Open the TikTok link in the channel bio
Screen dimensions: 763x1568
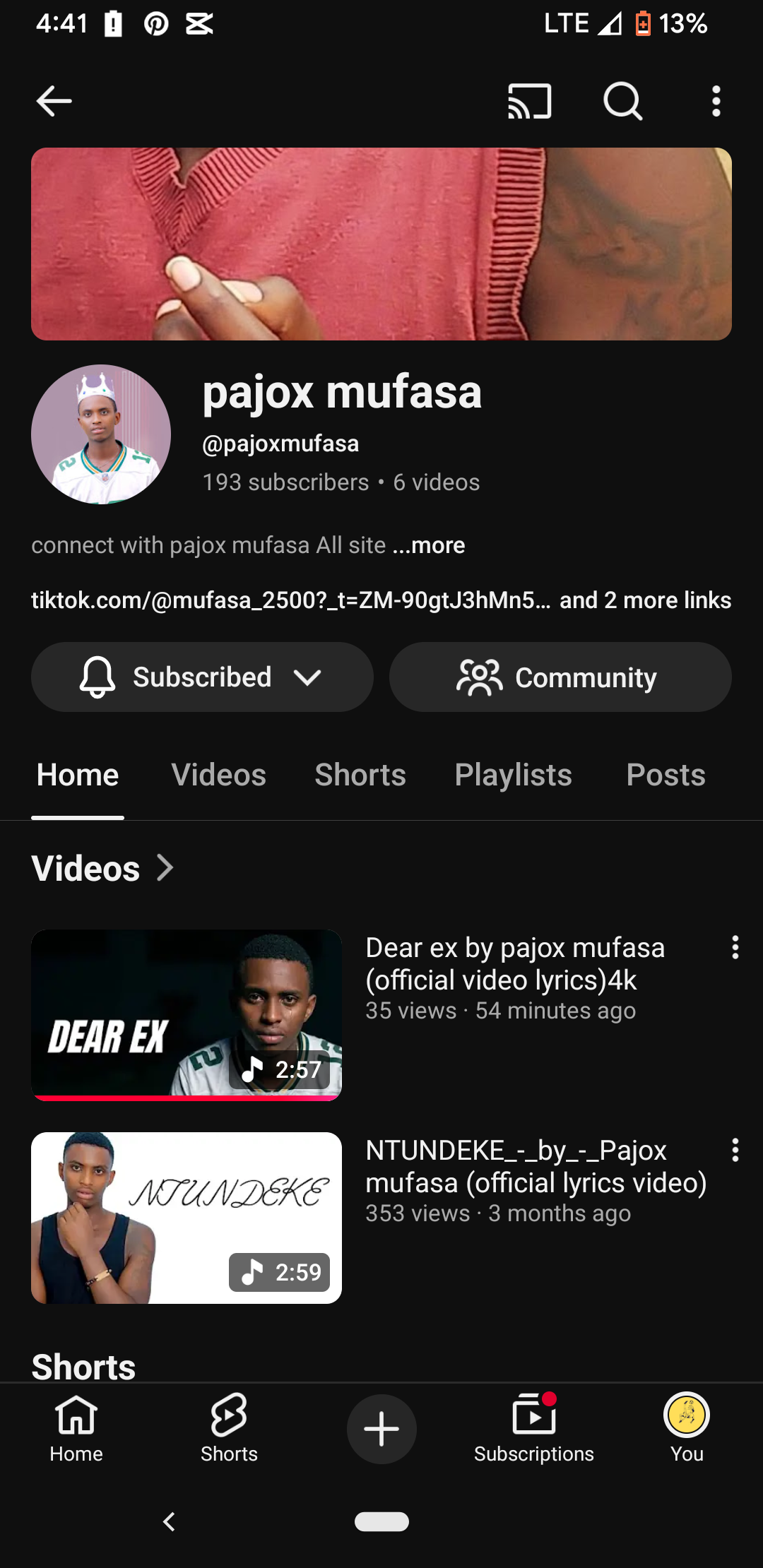tap(290, 600)
